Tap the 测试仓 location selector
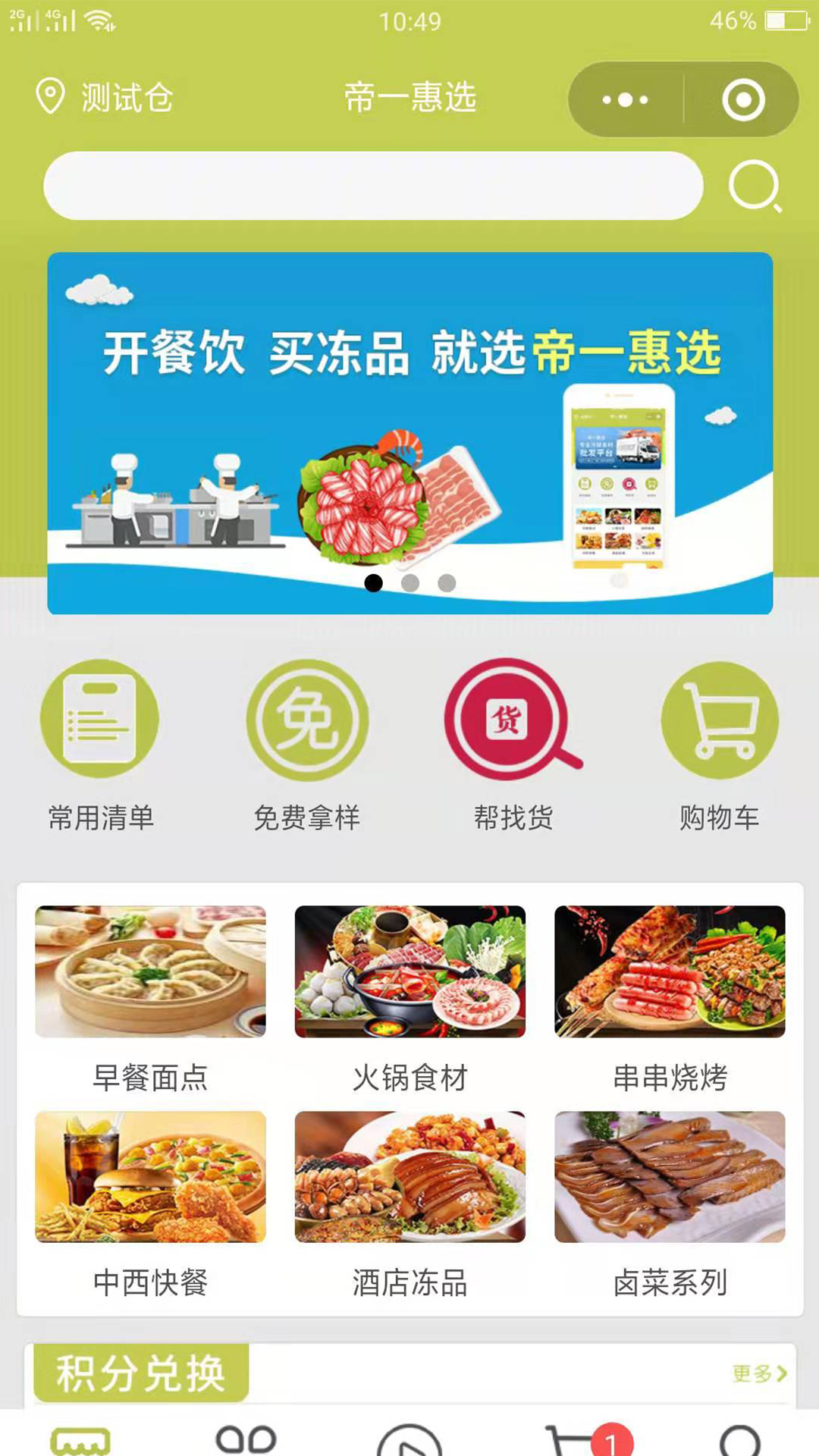Viewport: 819px width, 1456px height. (x=106, y=98)
